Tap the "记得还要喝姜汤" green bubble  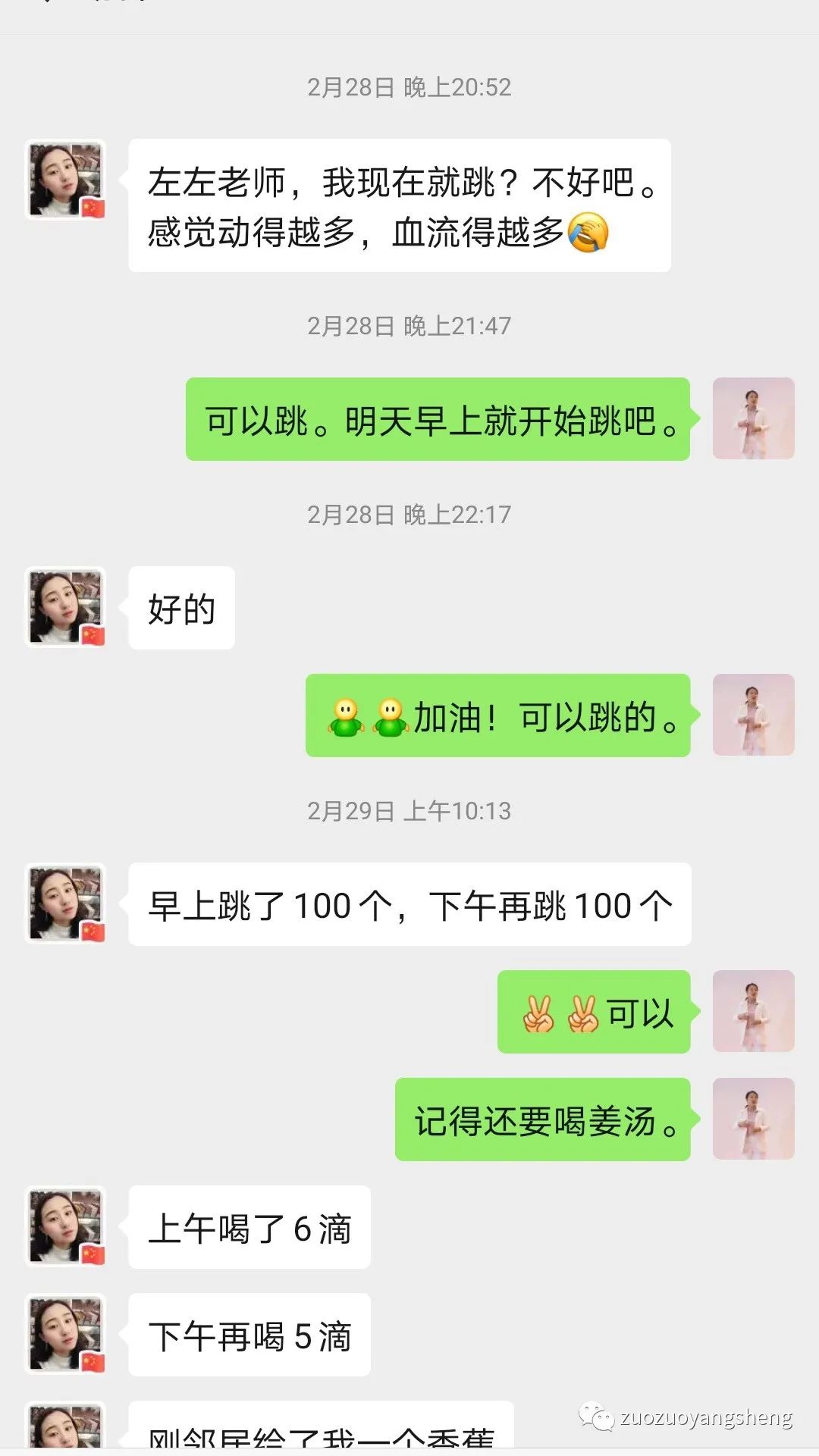click(542, 1120)
